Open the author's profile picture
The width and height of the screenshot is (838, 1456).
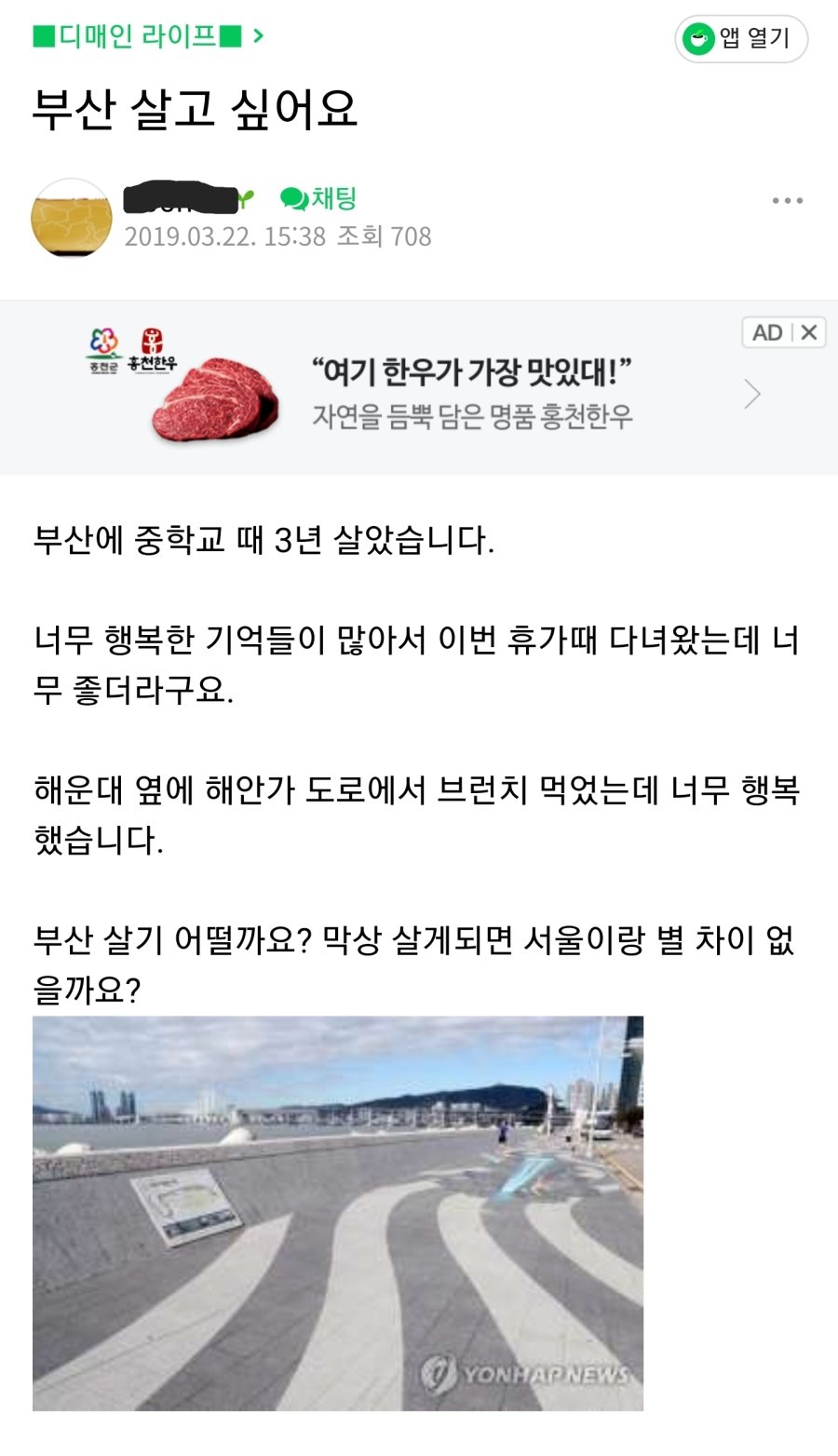point(72,218)
